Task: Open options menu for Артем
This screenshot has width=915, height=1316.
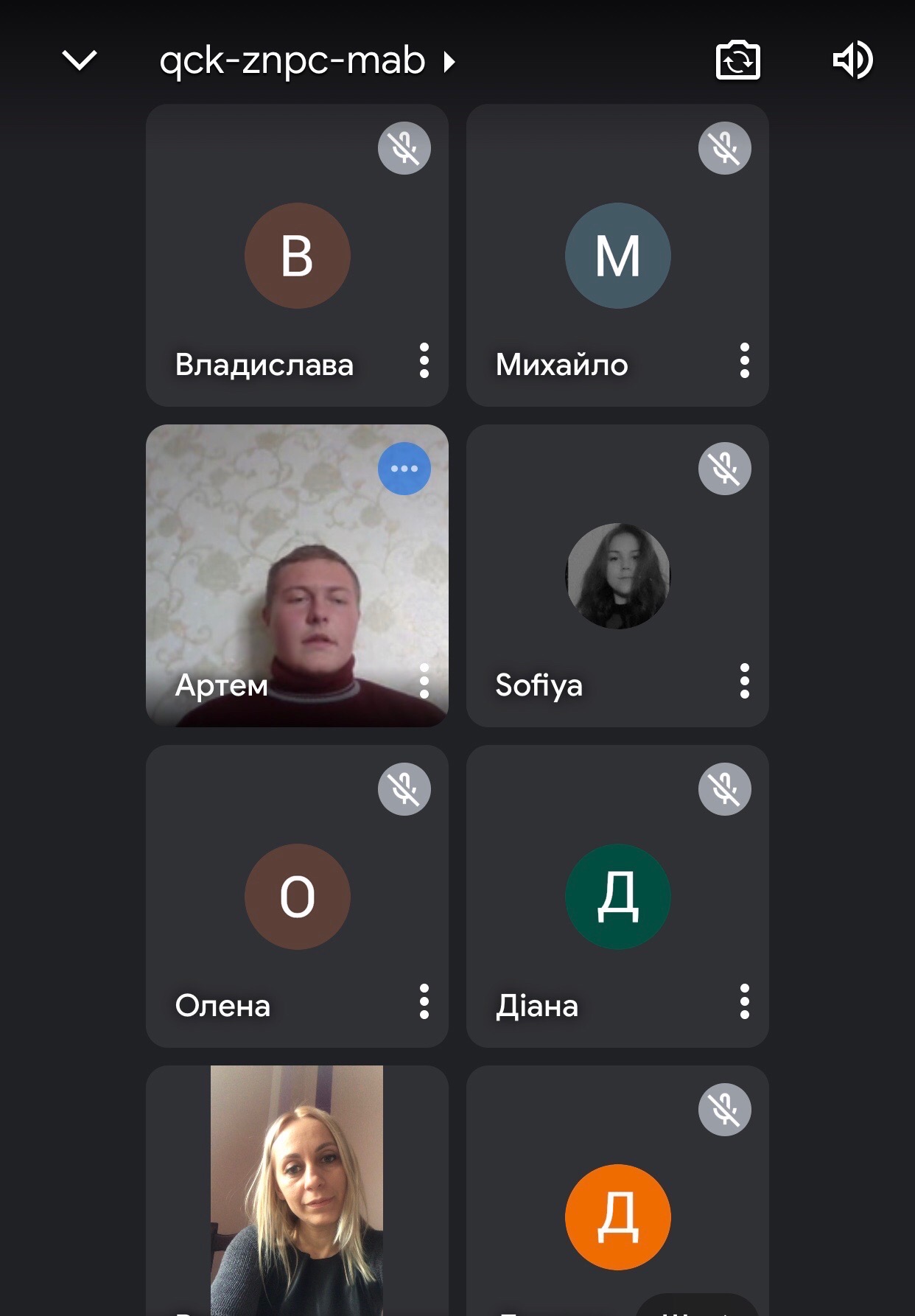Action: click(424, 682)
